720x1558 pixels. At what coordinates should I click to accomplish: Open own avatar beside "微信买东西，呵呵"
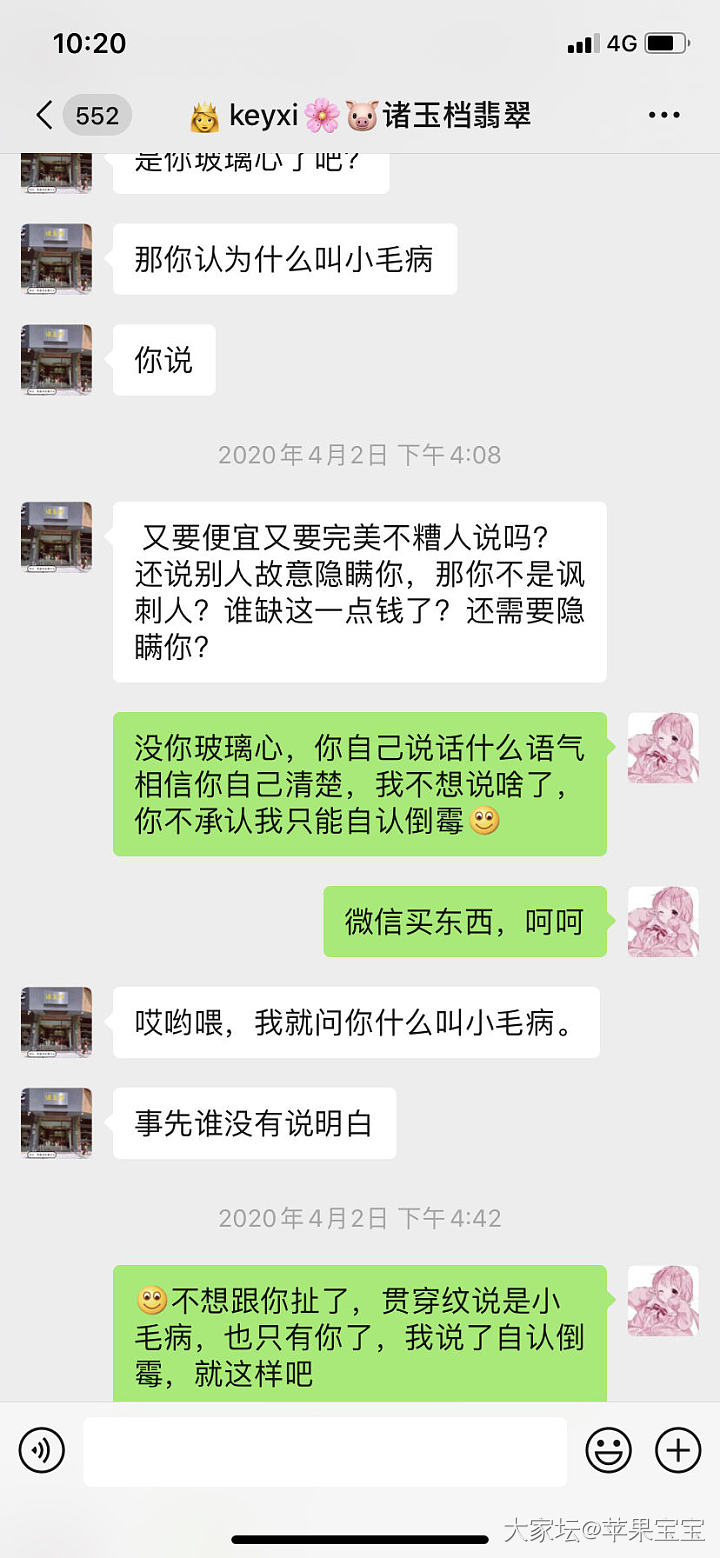point(663,921)
